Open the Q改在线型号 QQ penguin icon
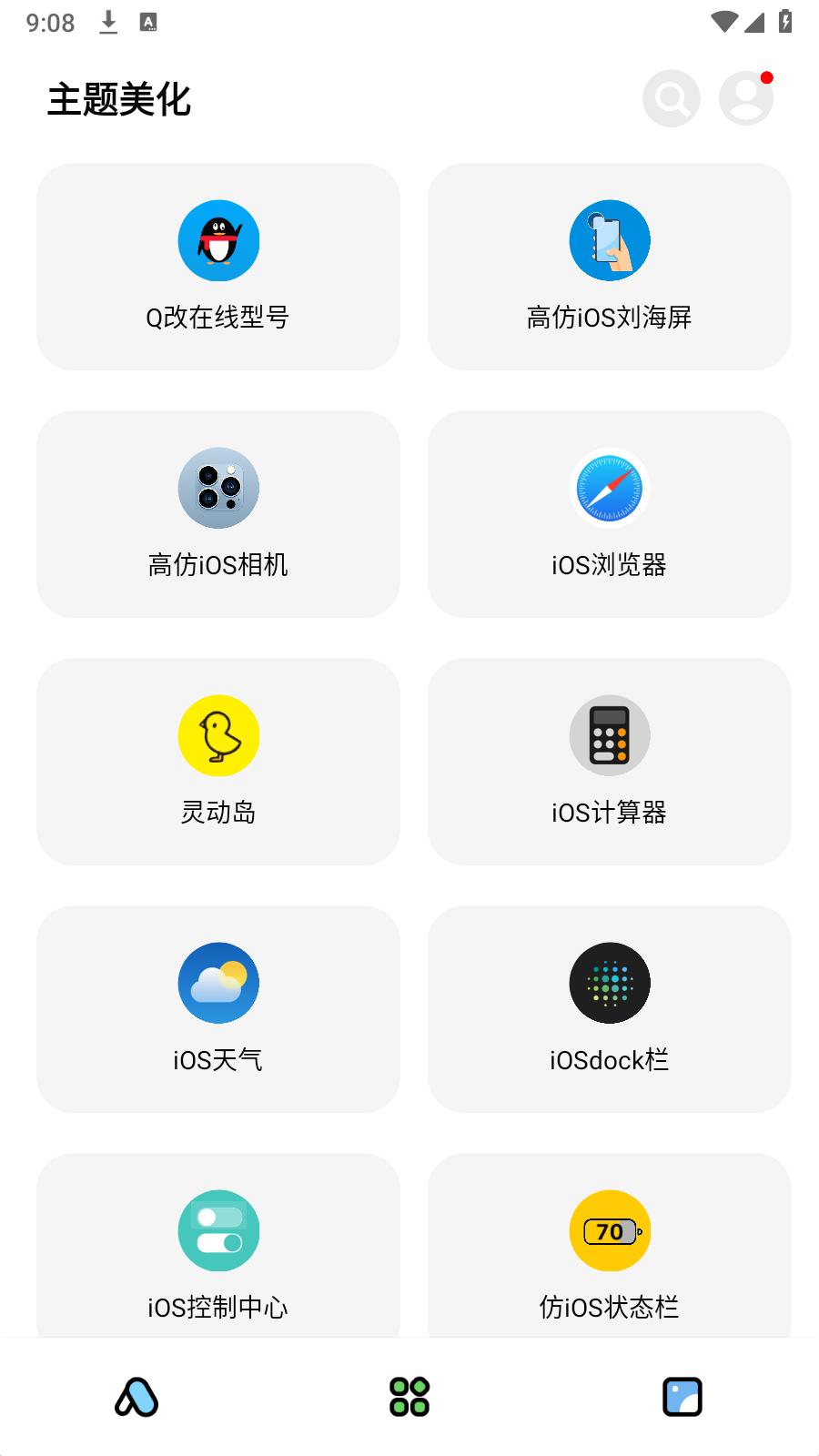This screenshot has height=1456, width=819. click(218, 240)
